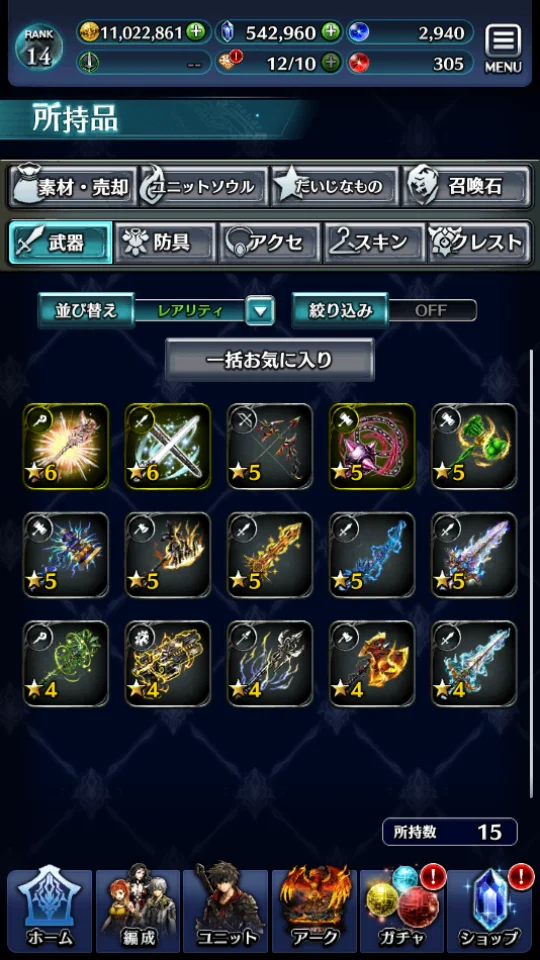Open the アーク screen
The height and width of the screenshot is (960, 540).
314,910
